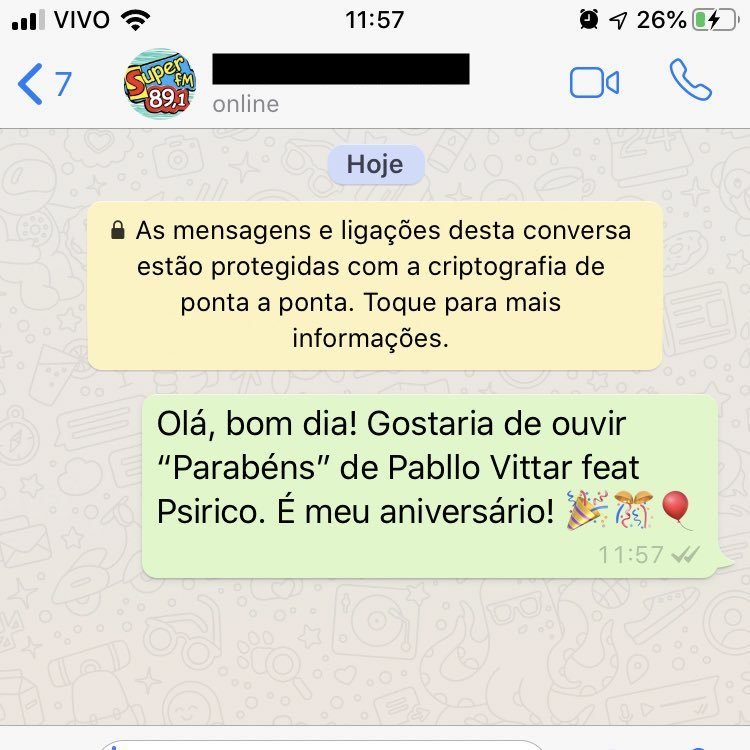Start a voice call with this contact

[x=690, y=81]
